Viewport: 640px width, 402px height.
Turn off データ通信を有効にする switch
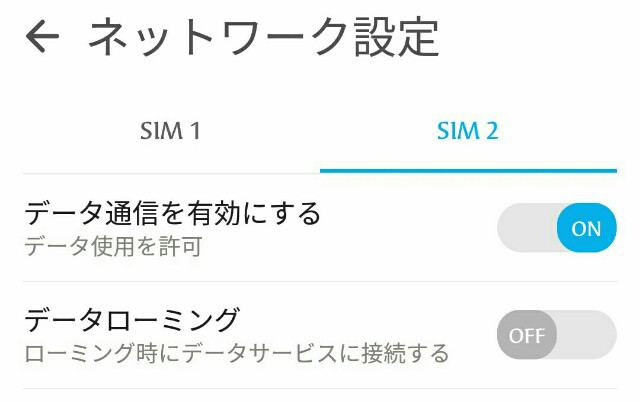(x=556, y=228)
